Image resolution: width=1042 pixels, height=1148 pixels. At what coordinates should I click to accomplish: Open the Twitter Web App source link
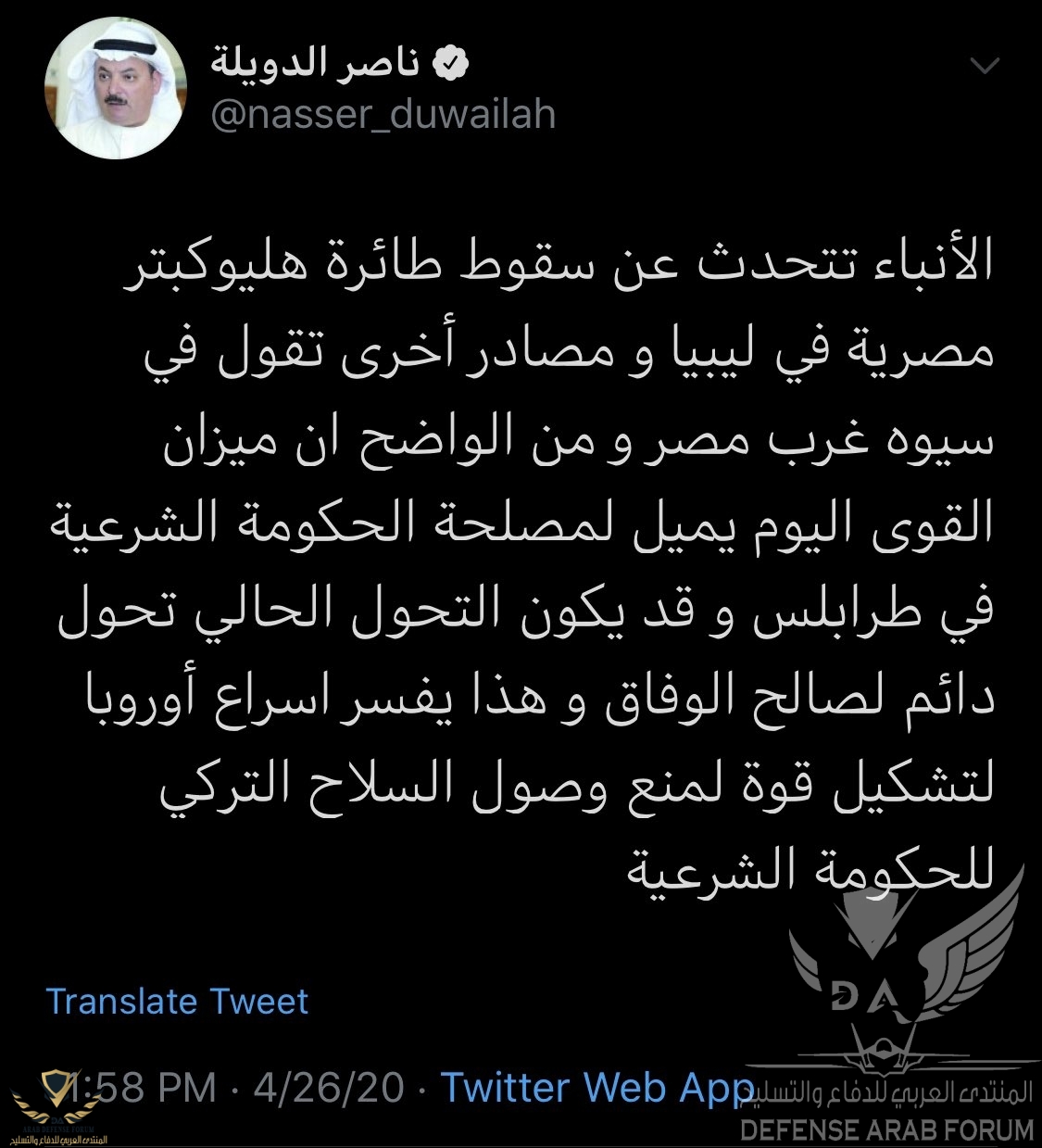[x=597, y=1086]
